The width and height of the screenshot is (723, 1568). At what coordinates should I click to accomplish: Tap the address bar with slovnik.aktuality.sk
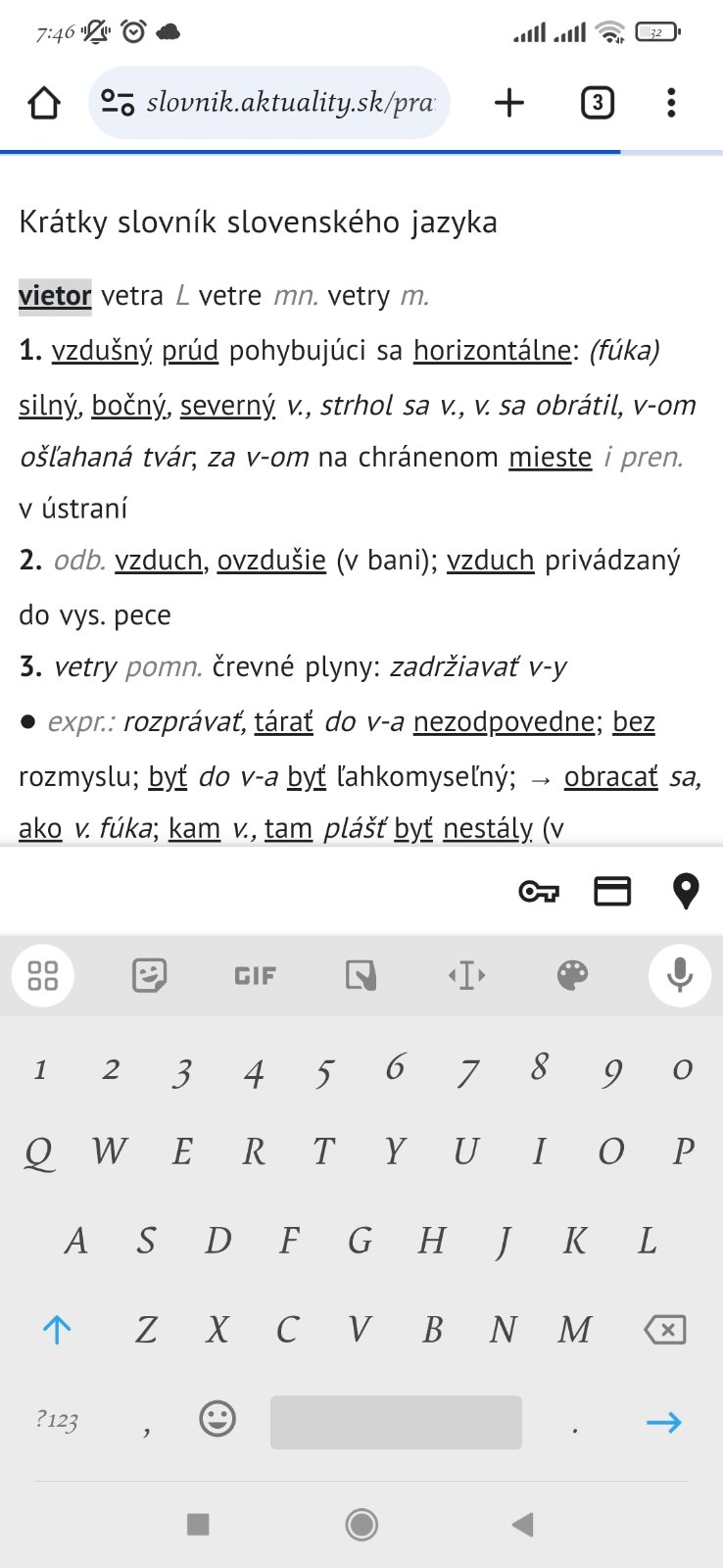coord(269,103)
